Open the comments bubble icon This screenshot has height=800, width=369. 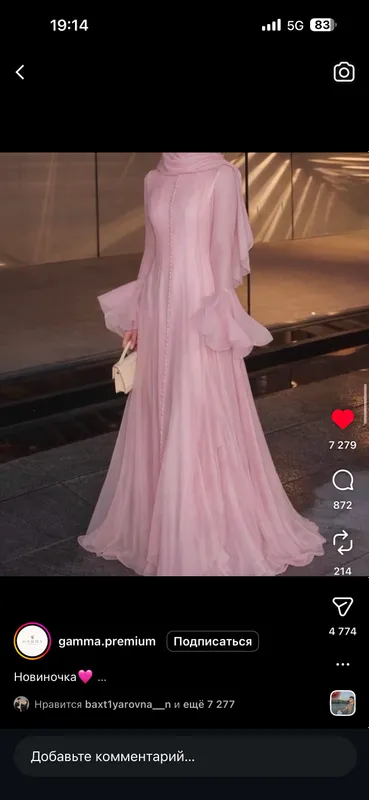[342, 481]
